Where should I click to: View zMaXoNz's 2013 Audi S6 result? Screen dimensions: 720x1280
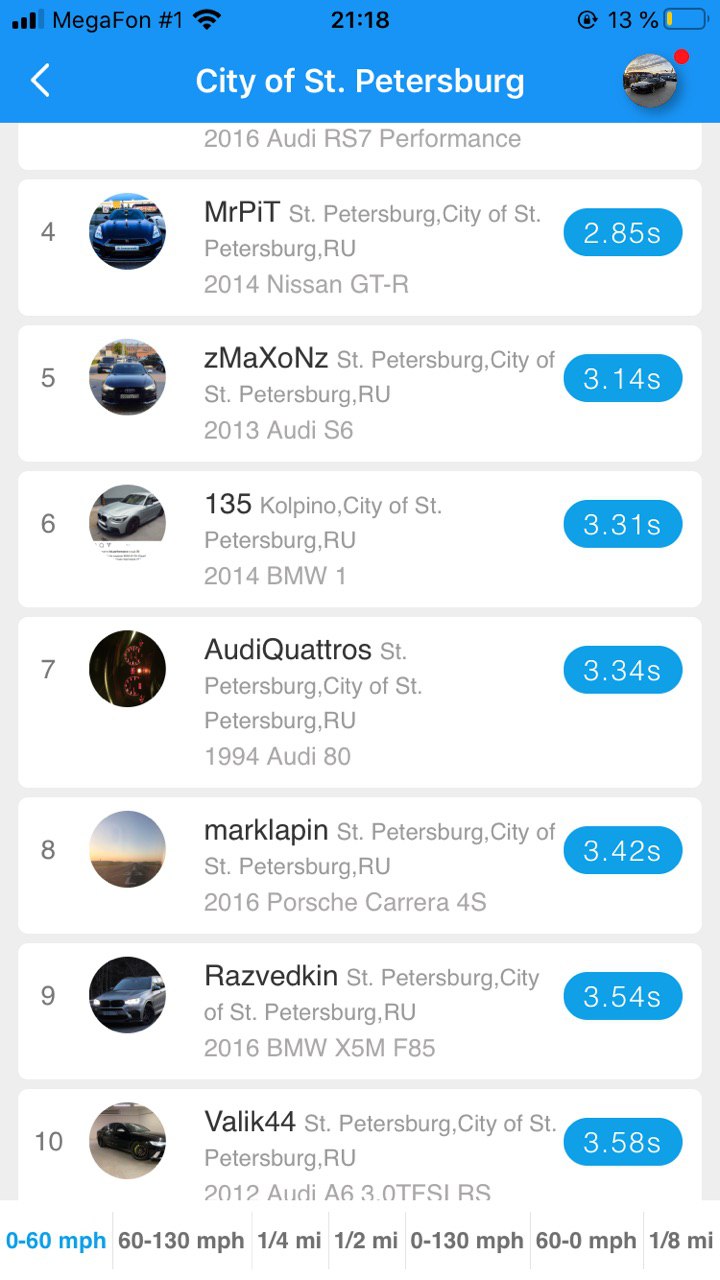coord(360,394)
